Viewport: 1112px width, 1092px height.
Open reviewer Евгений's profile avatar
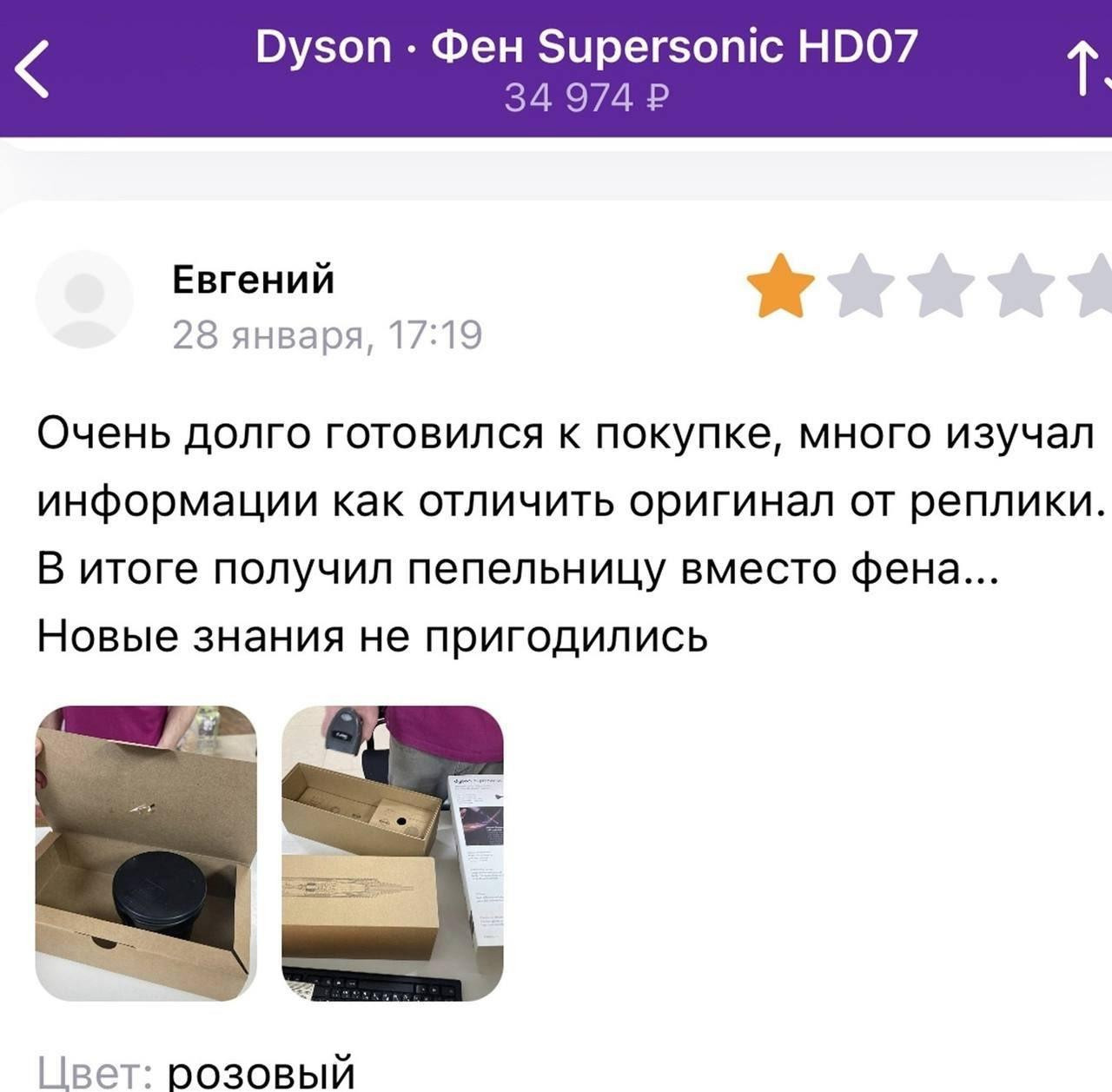point(84,300)
